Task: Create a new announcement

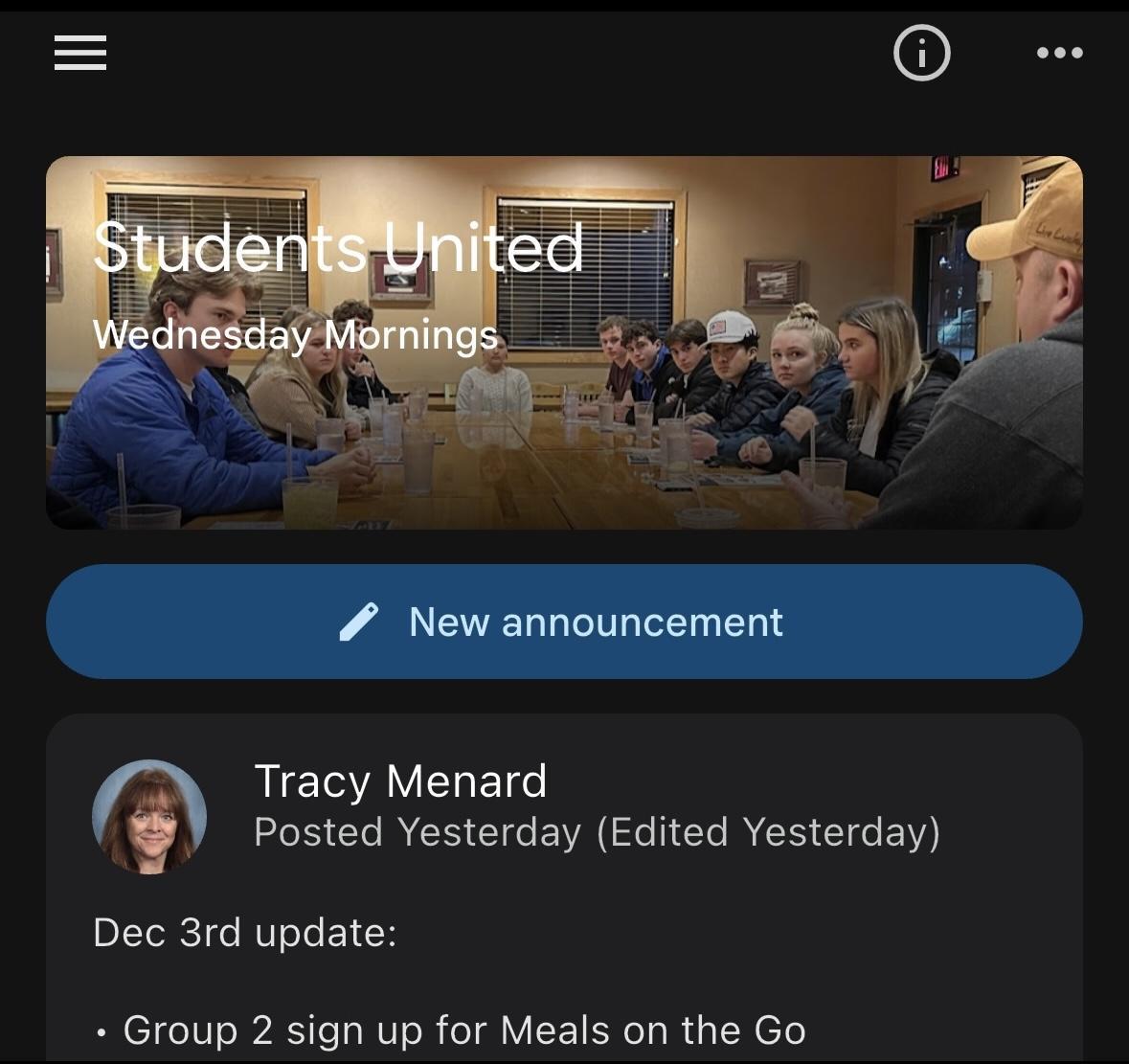Action: (x=564, y=622)
